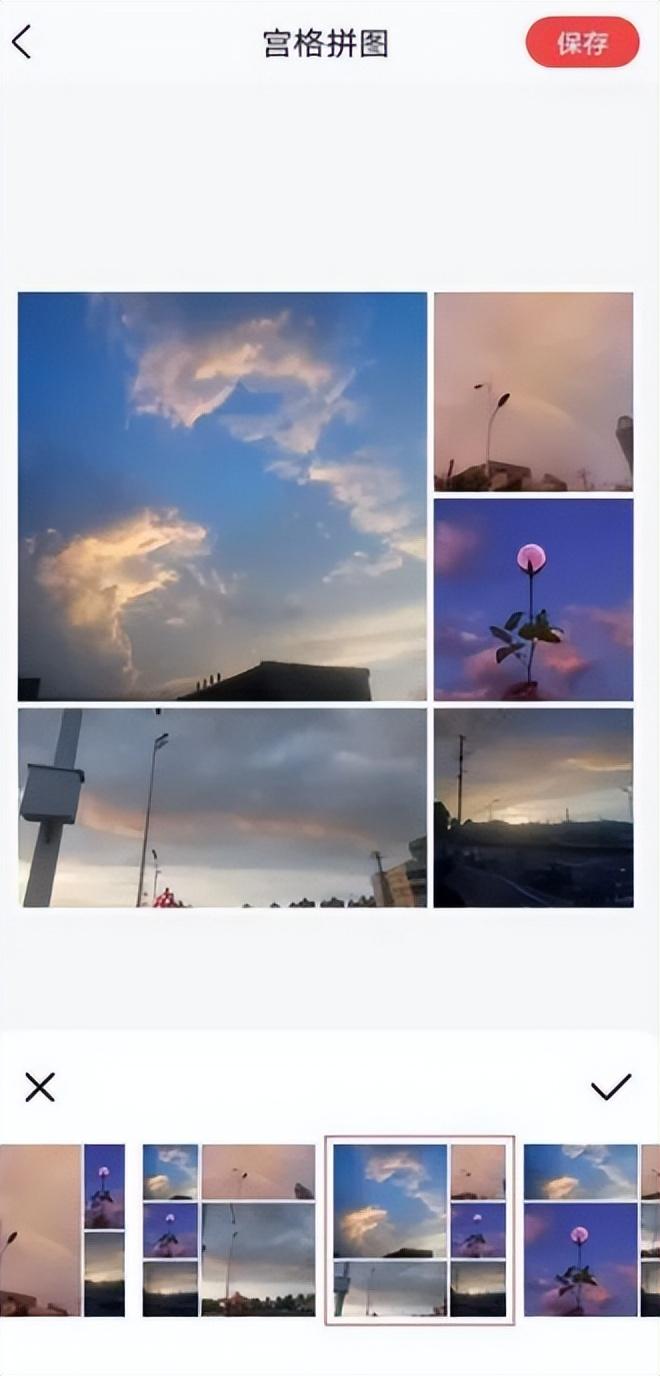660x1376 pixels.
Task: Select the dark sunset road photo in the collage
Action: pos(533,808)
